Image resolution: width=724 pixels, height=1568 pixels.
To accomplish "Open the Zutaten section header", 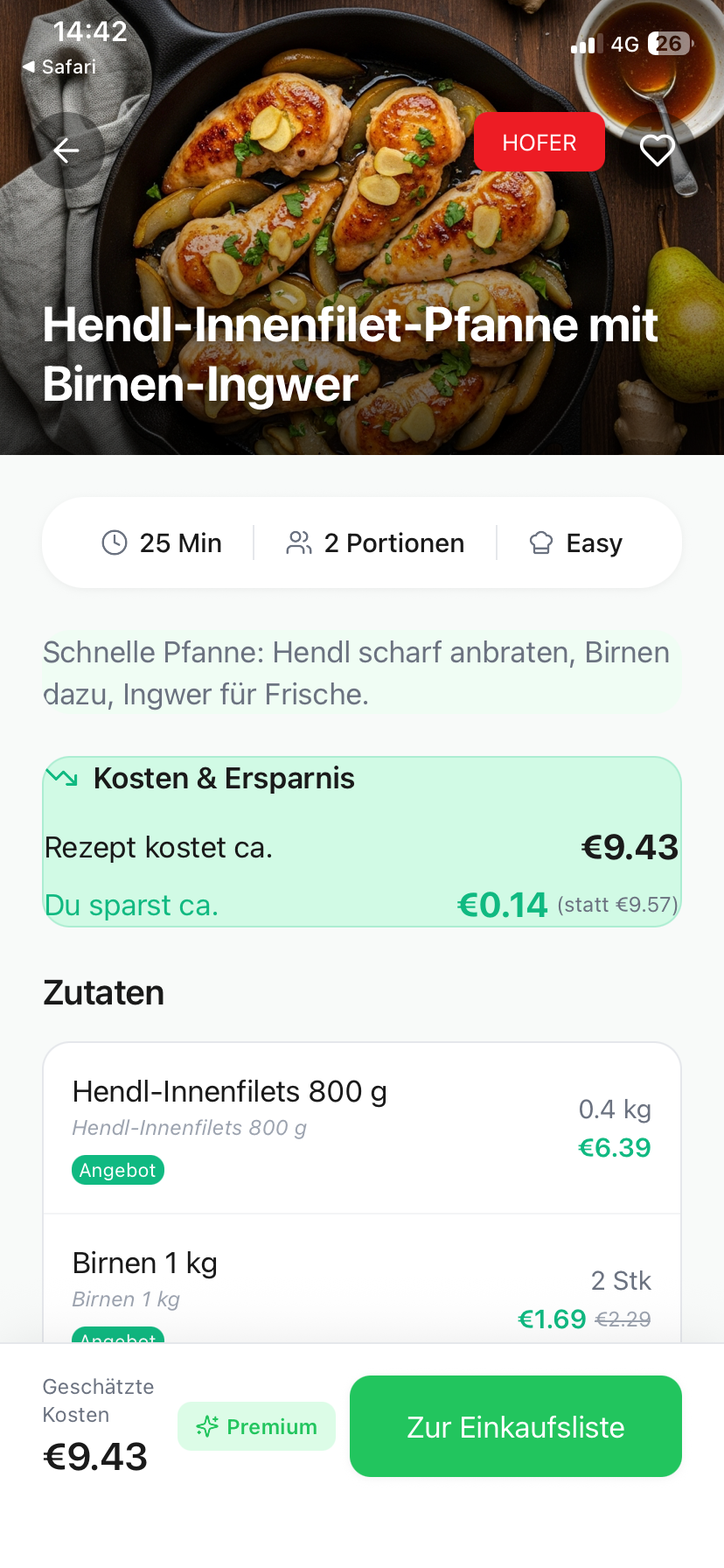I will (x=103, y=992).
